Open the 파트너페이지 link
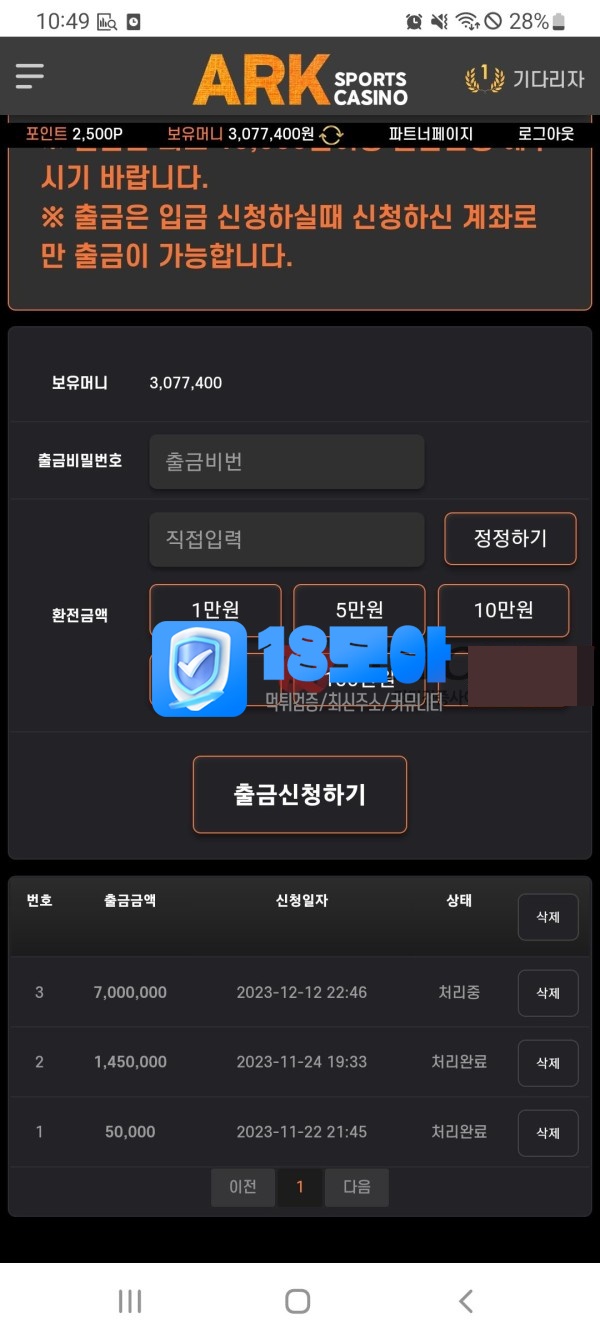Viewport: 600px width, 1338px height. (431, 134)
